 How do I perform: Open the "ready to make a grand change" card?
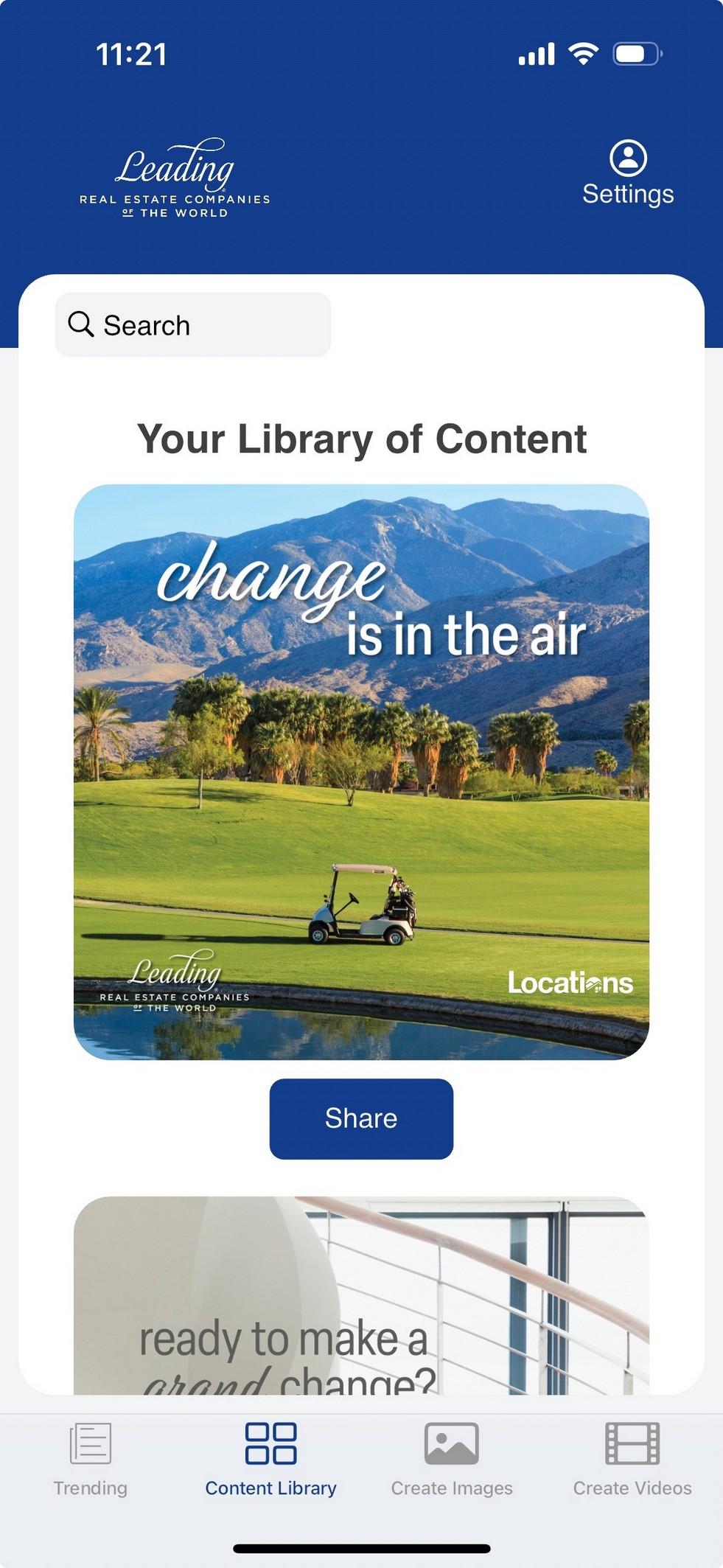click(361, 1296)
